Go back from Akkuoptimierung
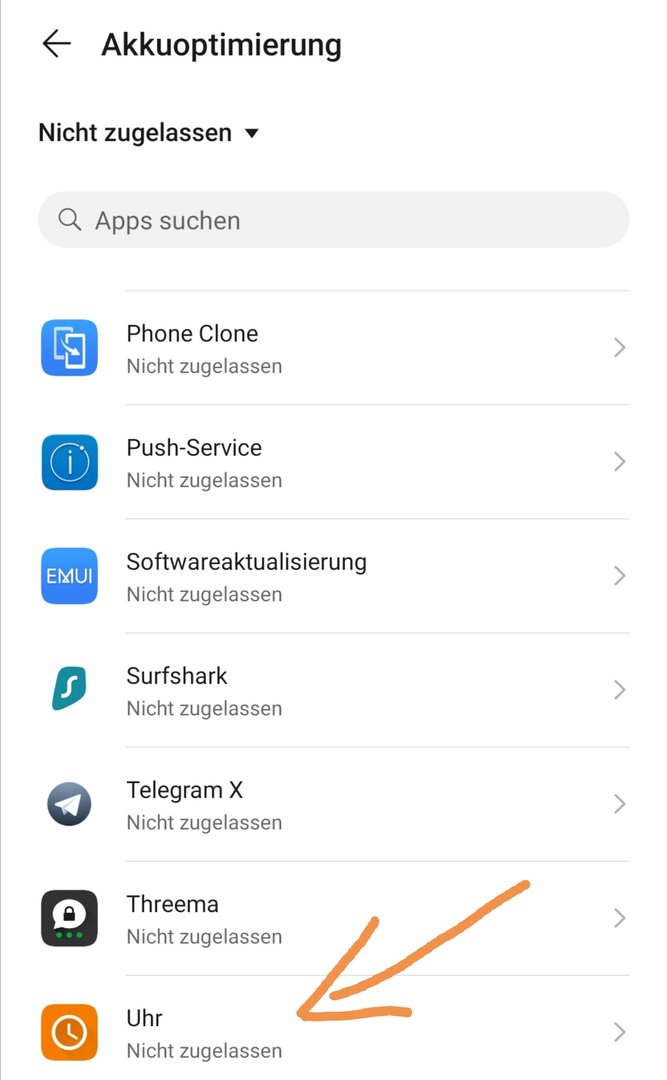The height and width of the screenshot is (1080, 667). (x=57, y=44)
